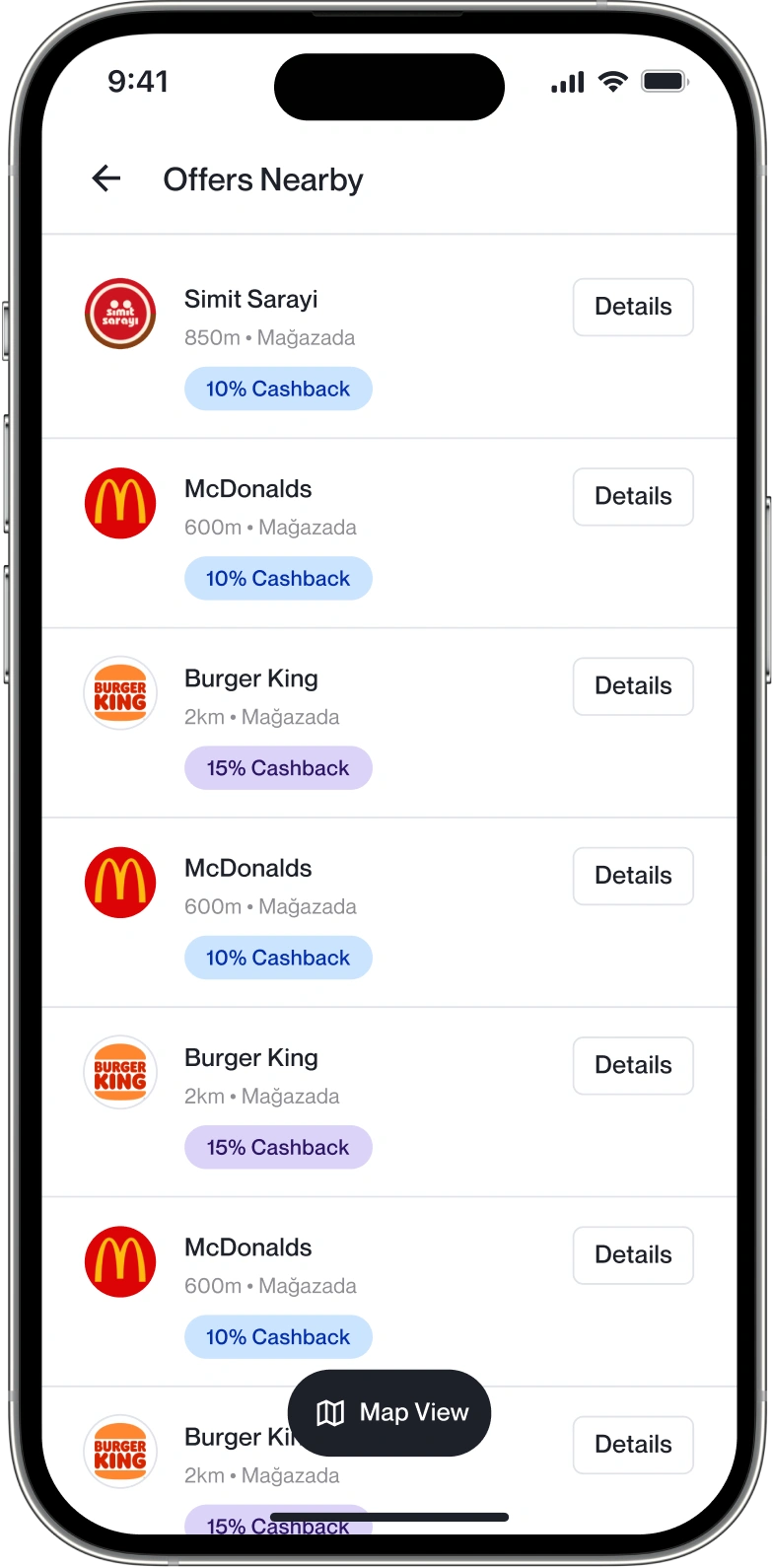Switch to Map View
772x1568 pixels.
[389, 1412]
